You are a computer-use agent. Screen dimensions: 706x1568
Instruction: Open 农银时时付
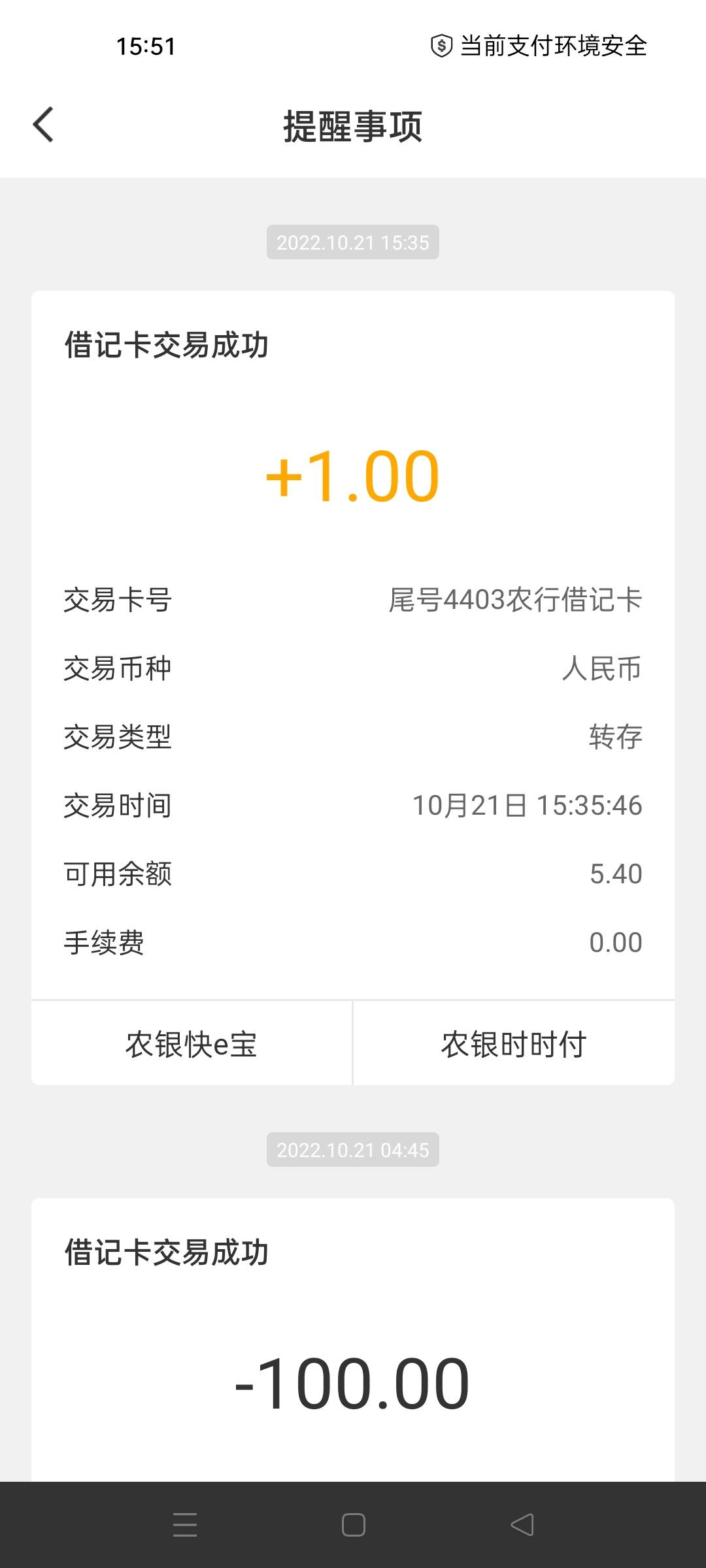[514, 1043]
